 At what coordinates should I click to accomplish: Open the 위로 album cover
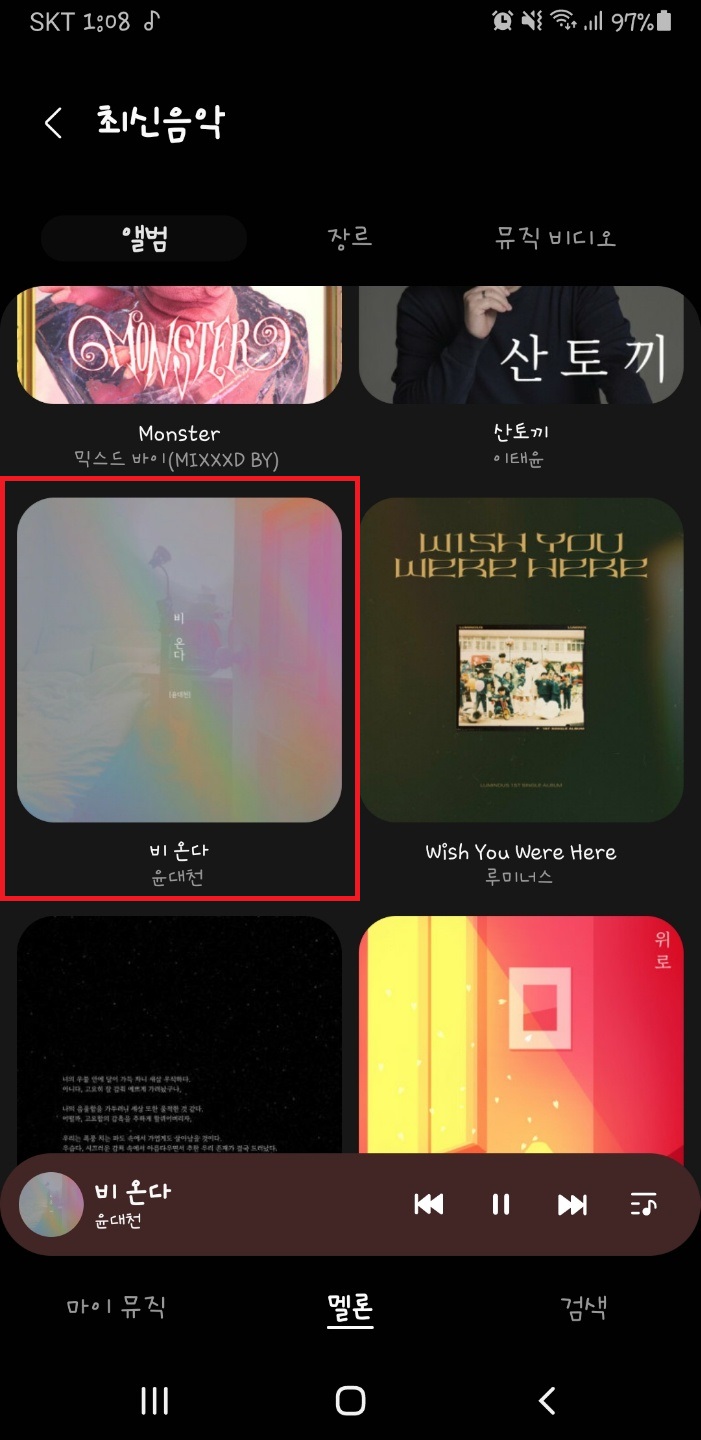click(521, 1030)
